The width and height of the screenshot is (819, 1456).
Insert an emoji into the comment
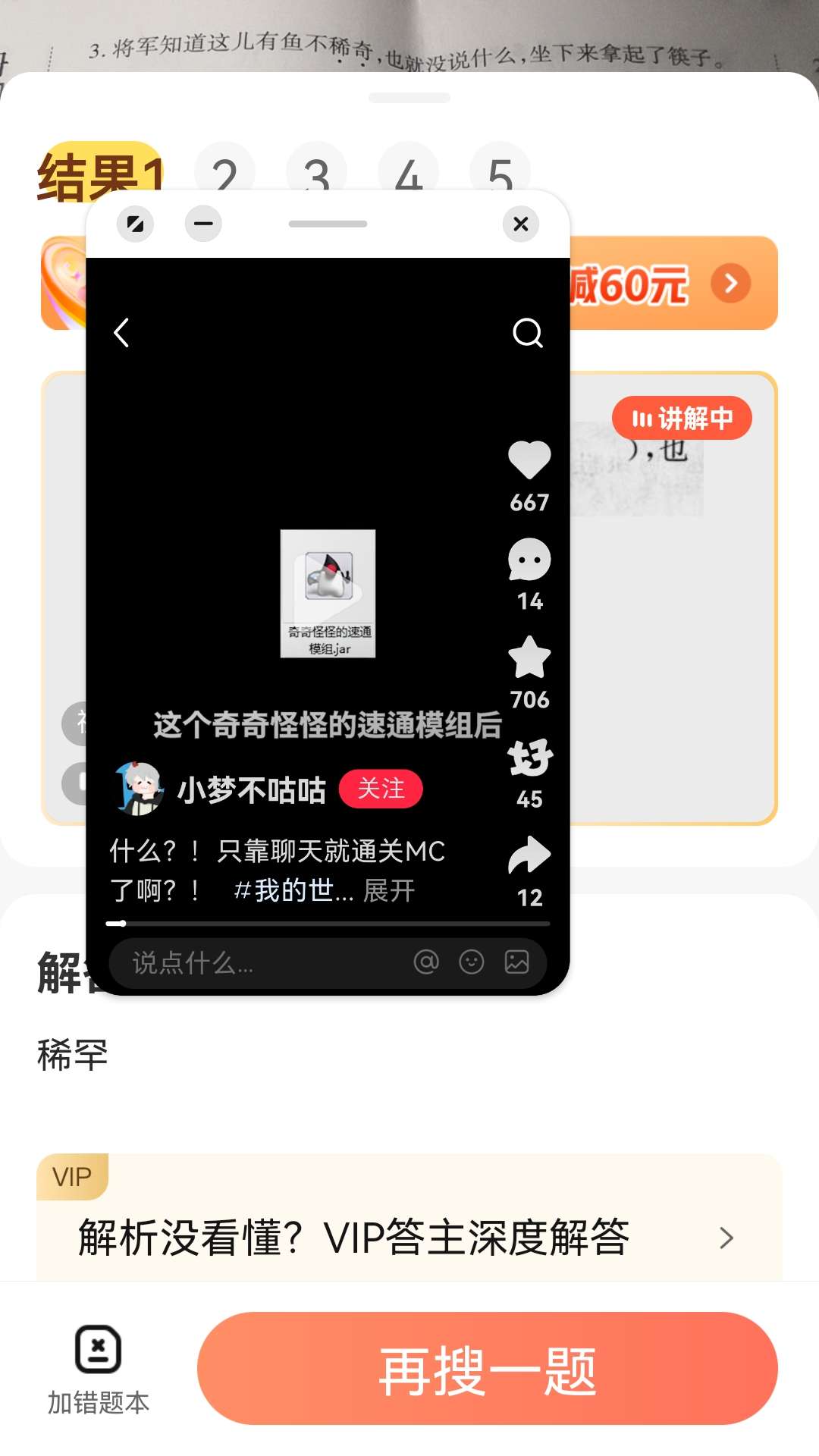tap(472, 962)
